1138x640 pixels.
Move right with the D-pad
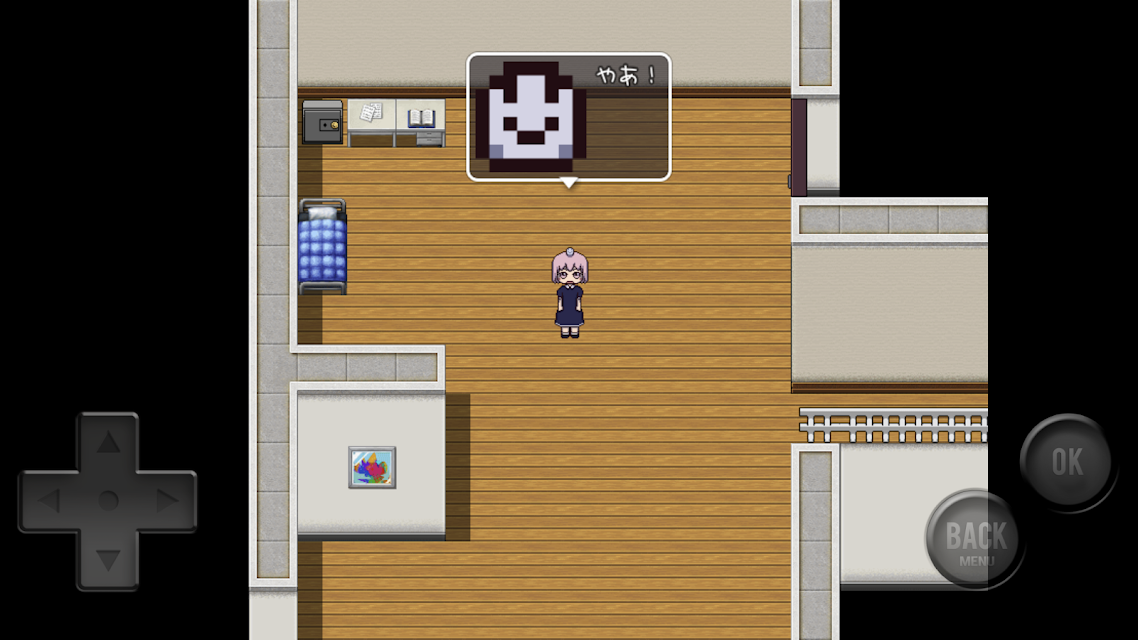pos(166,501)
